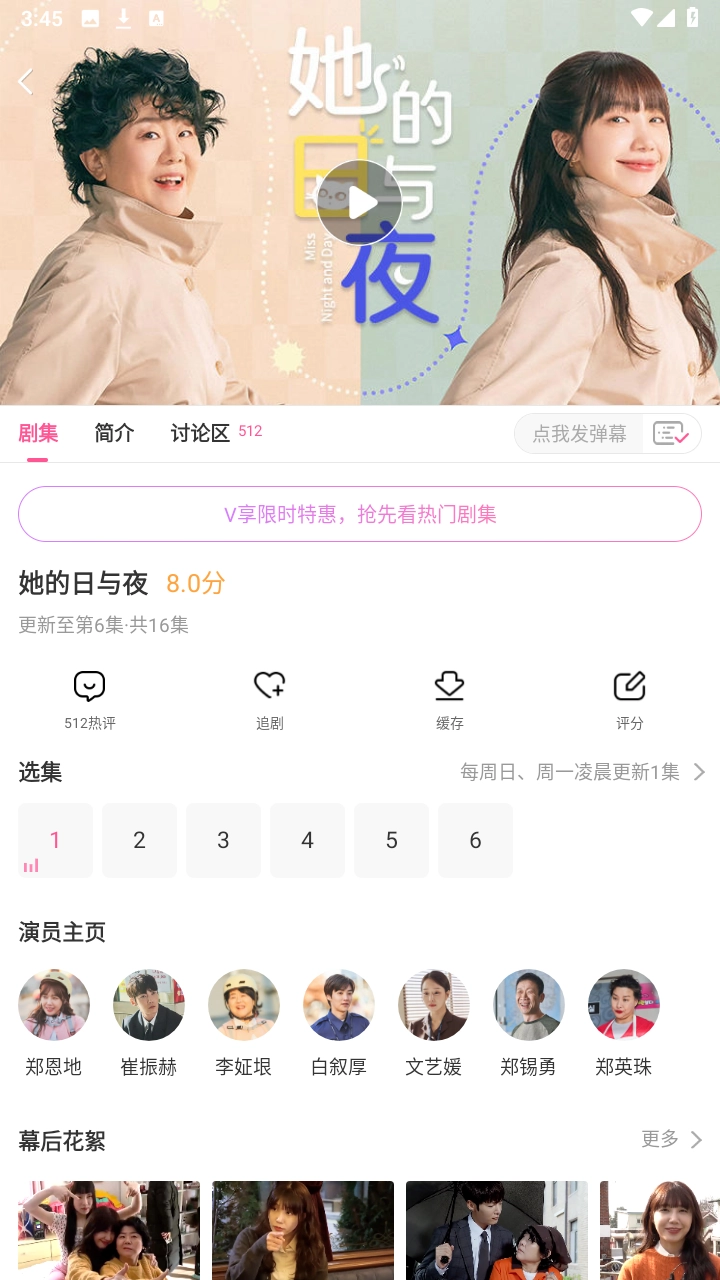Toggle the checkmark on the danmaku icon
The height and width of the screenshot is (1280, 720).
pyautogui.click(x=682, y=440)
